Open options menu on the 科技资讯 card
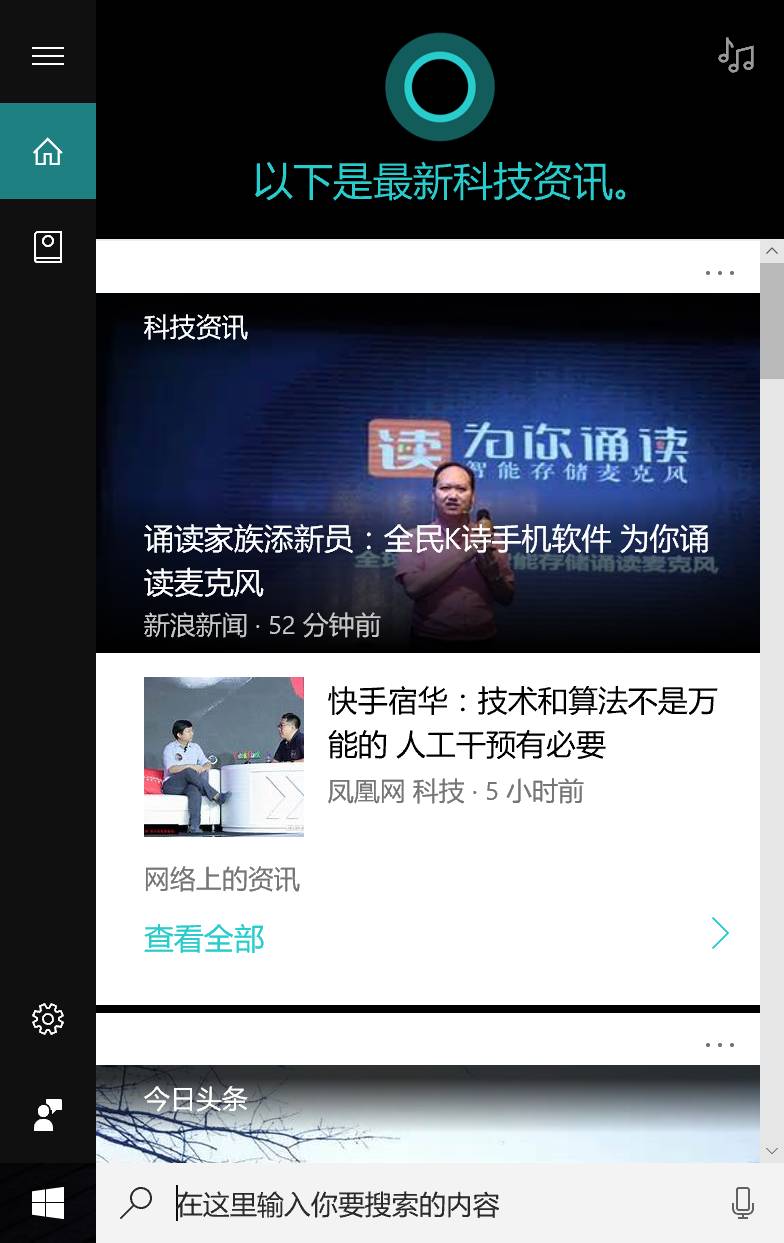Image resolution: width=784 pixels, height=1243 pixels. [x=719, y=272]
